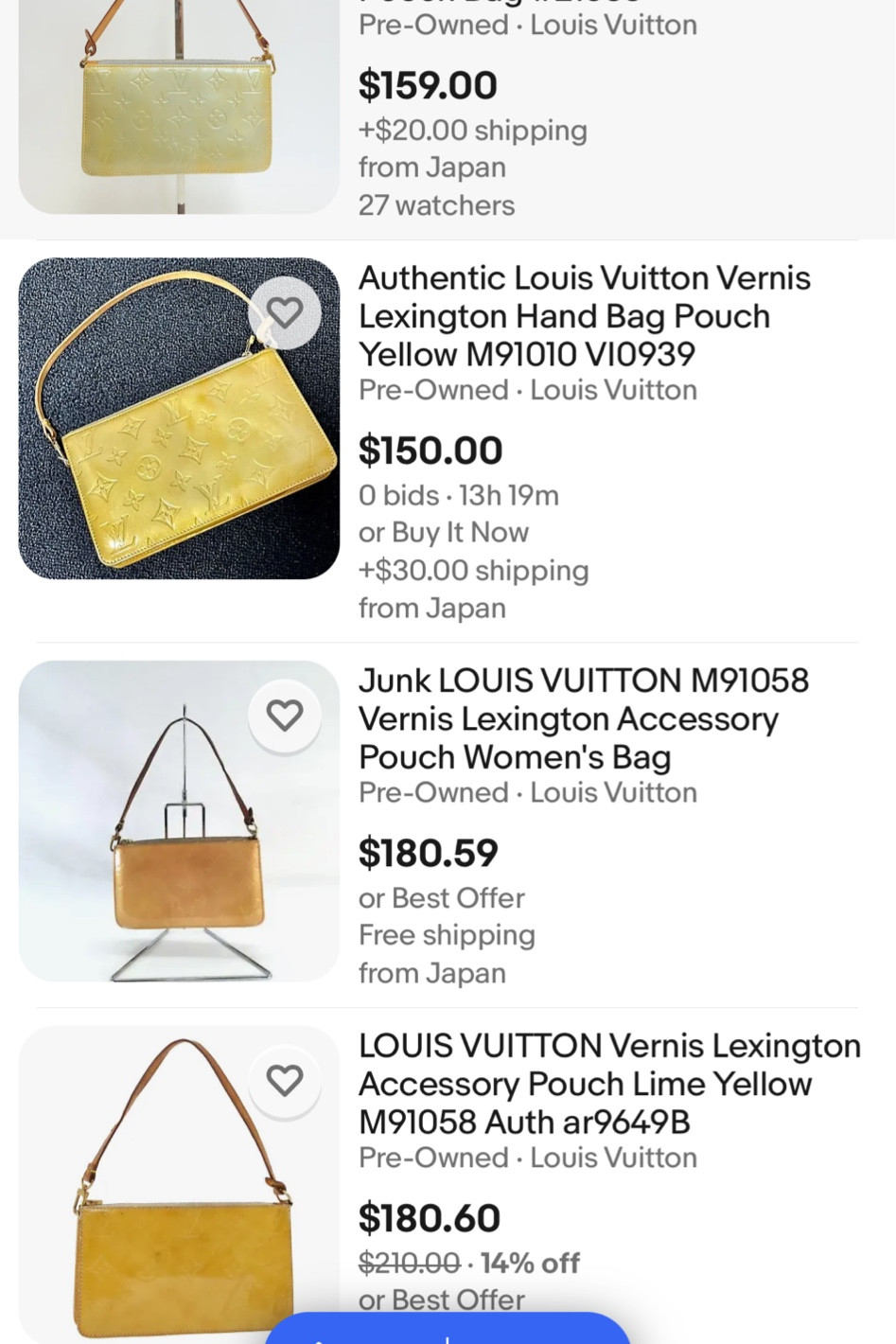Tap or Best Offer under the $180.60 price
This screenshot has height=1344, width=896.
coord(441,1300)
